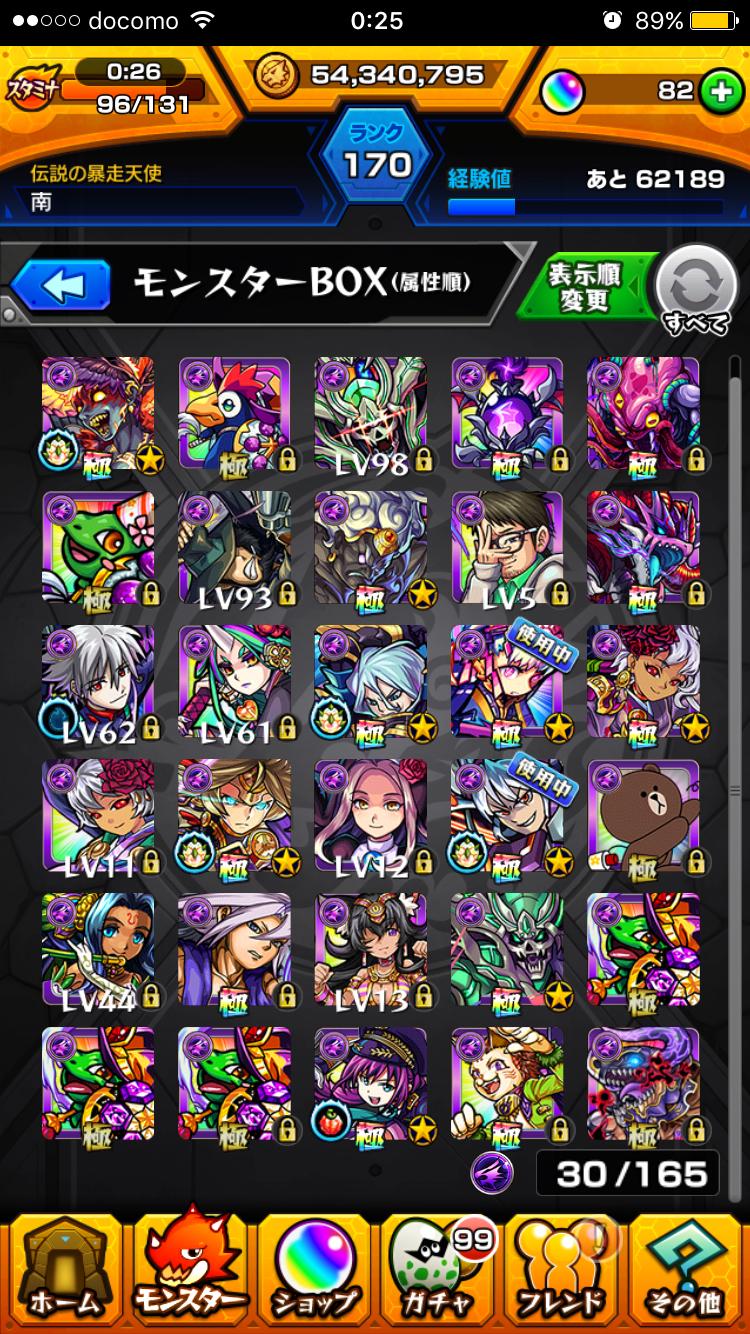The height and width of the screenshot is (1334, 750).
Task: Open the rooster monster tile
Action: [235, 413]
